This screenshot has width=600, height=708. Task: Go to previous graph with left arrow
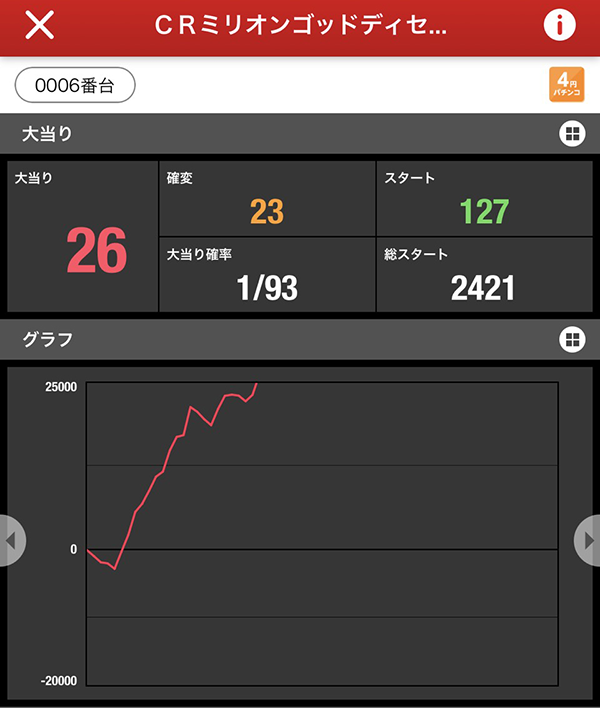click(10, 541)
